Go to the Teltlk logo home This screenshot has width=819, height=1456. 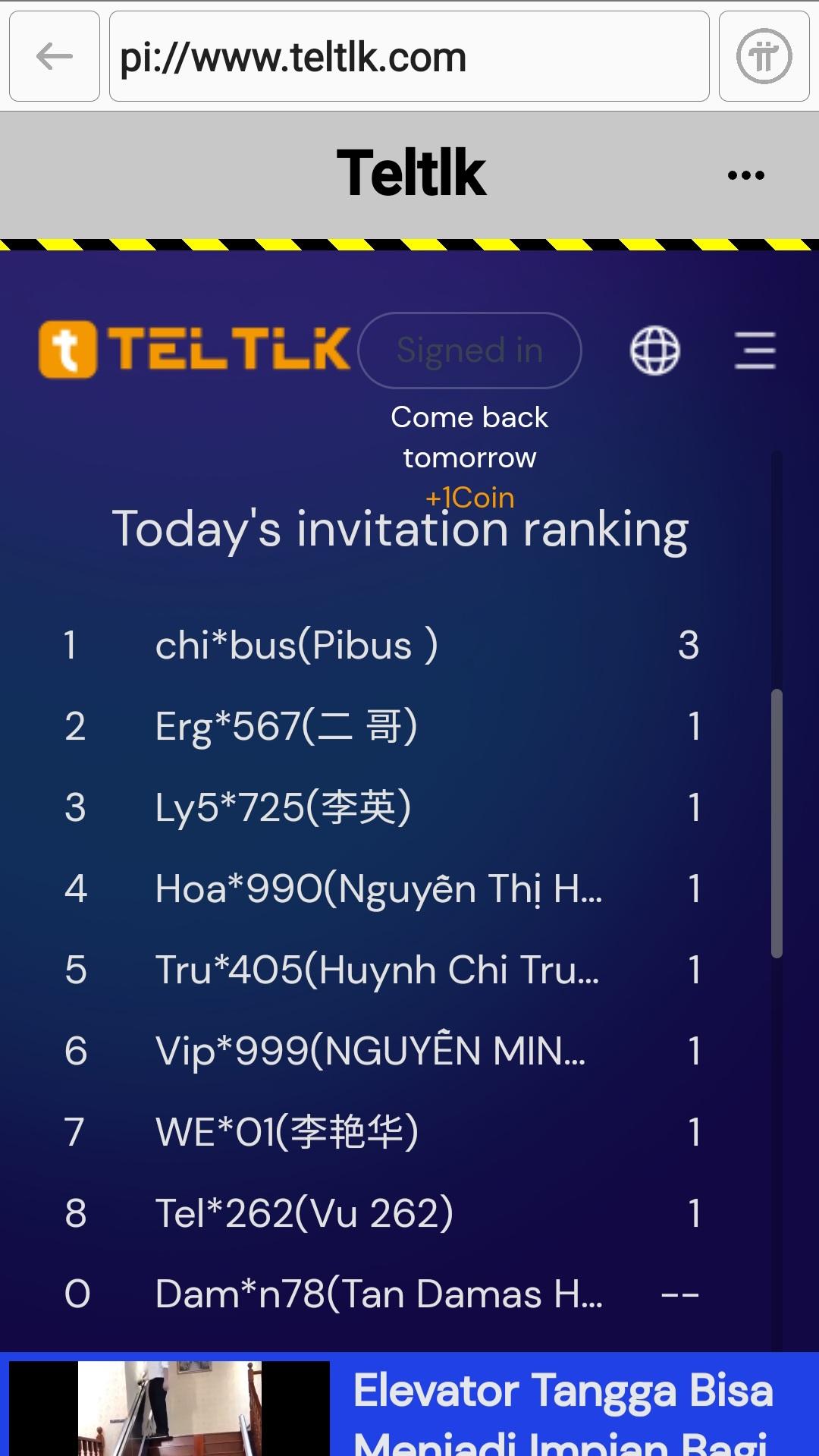point(194,350)
